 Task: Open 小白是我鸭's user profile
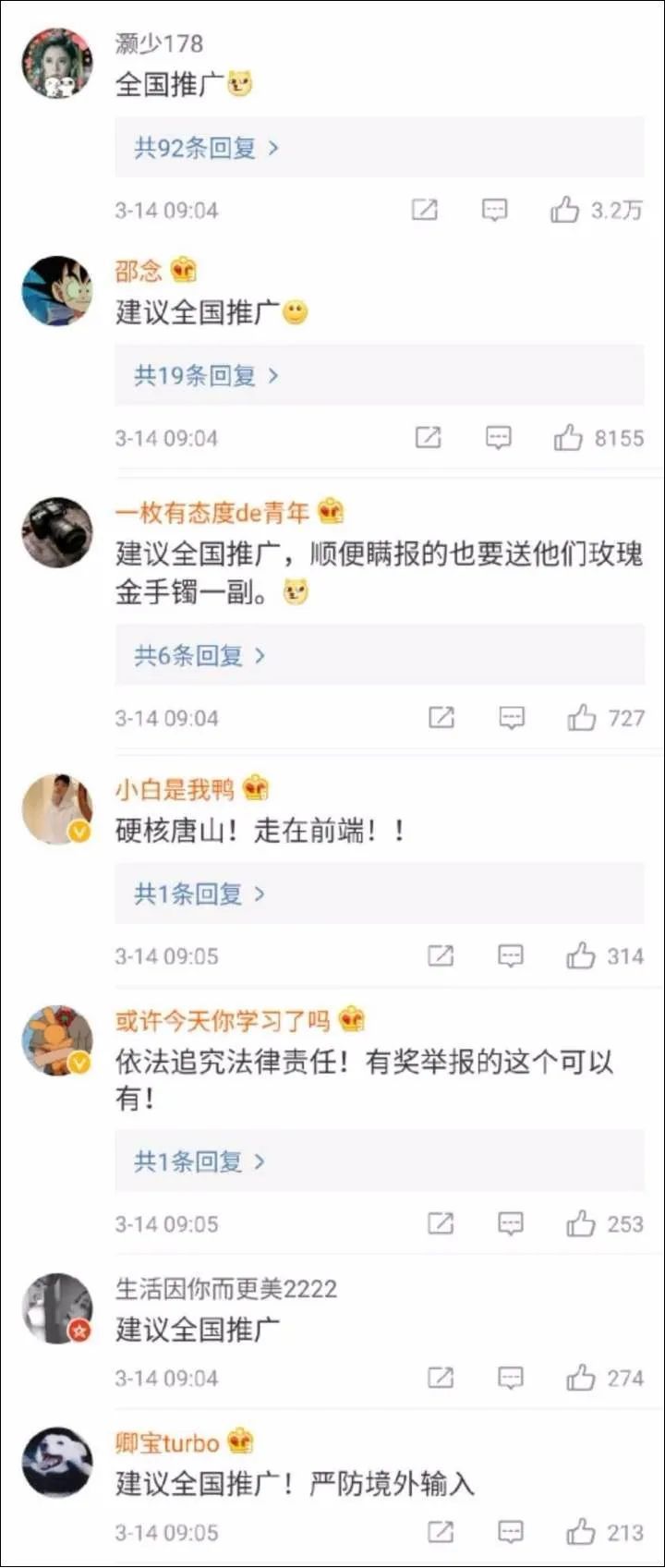click(175, 790)
